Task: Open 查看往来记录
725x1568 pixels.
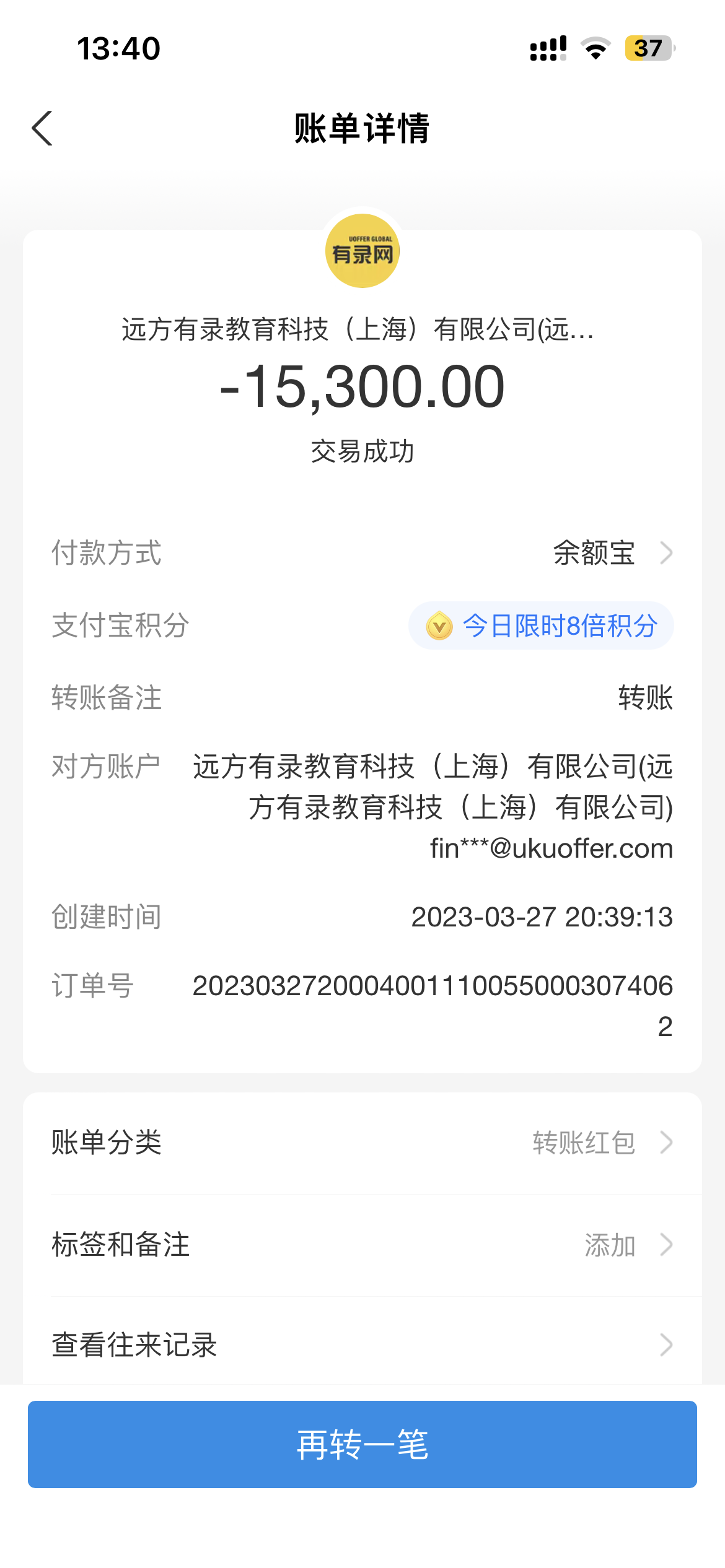Action: 362,1344
